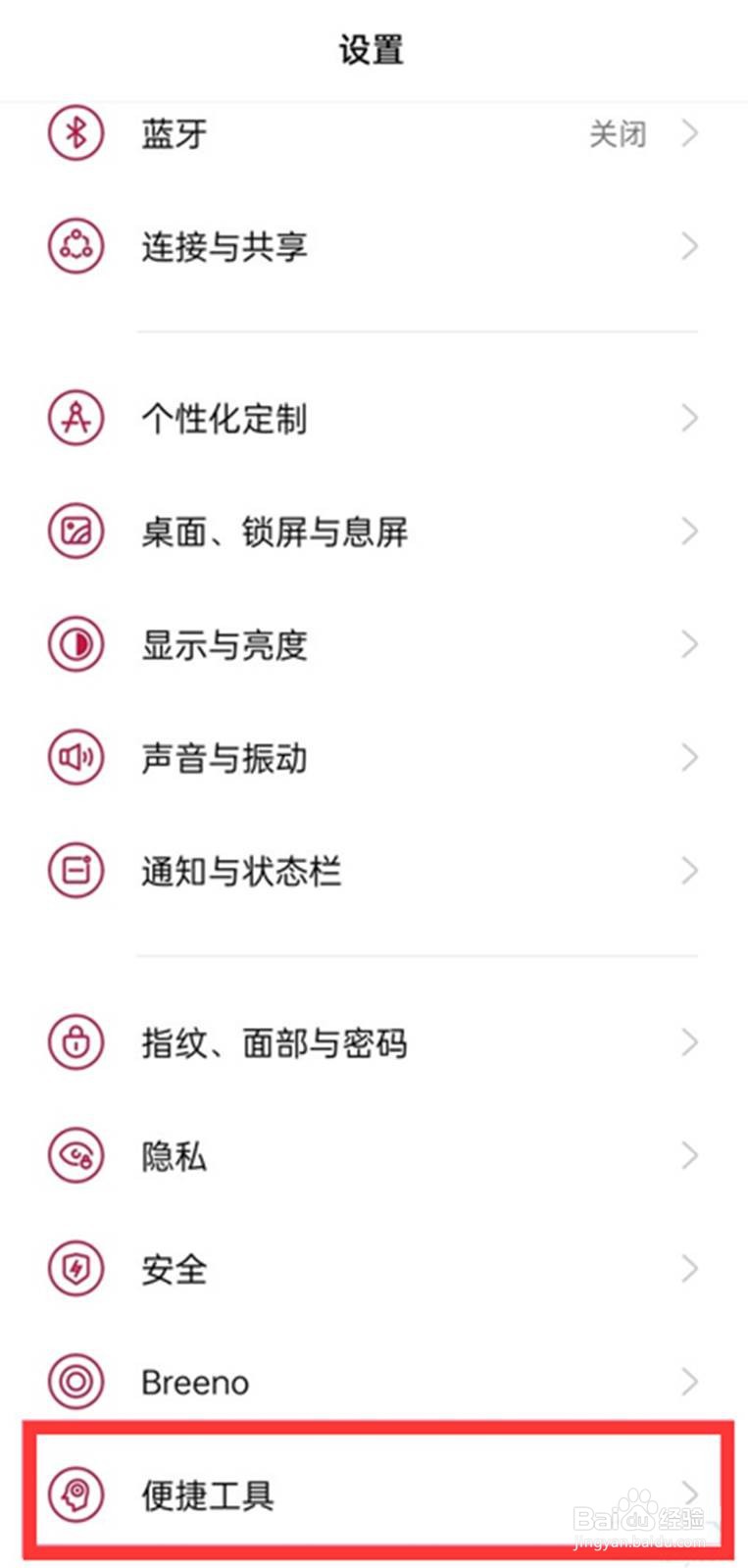Screen dimensions: 748x1568
Task: Click the 显示与亮度 brightness icon
Action: pyautogui.click(x=75, y=644)
